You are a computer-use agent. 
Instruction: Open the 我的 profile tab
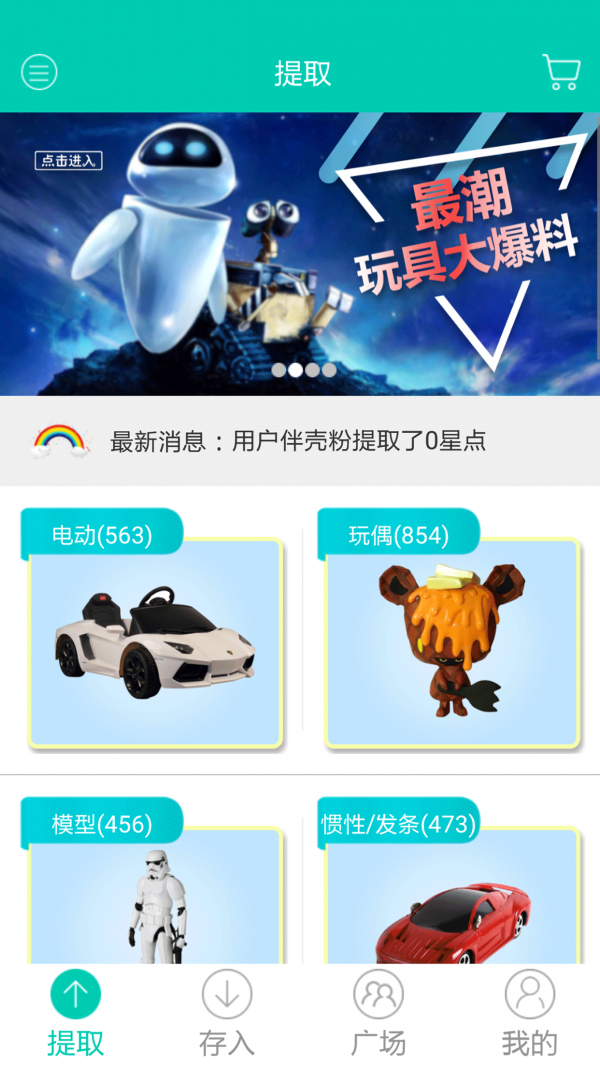click(529, 1014)
